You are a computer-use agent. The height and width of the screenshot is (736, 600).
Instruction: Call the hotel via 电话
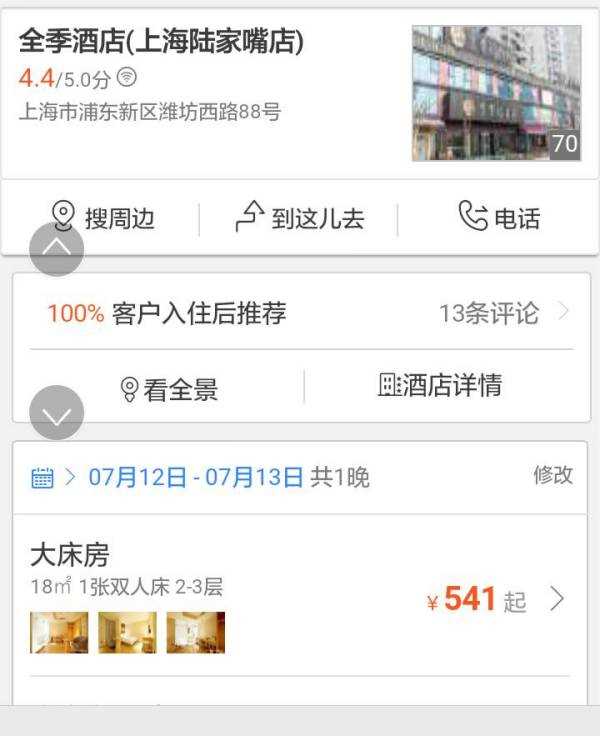[x=498, y=217]
